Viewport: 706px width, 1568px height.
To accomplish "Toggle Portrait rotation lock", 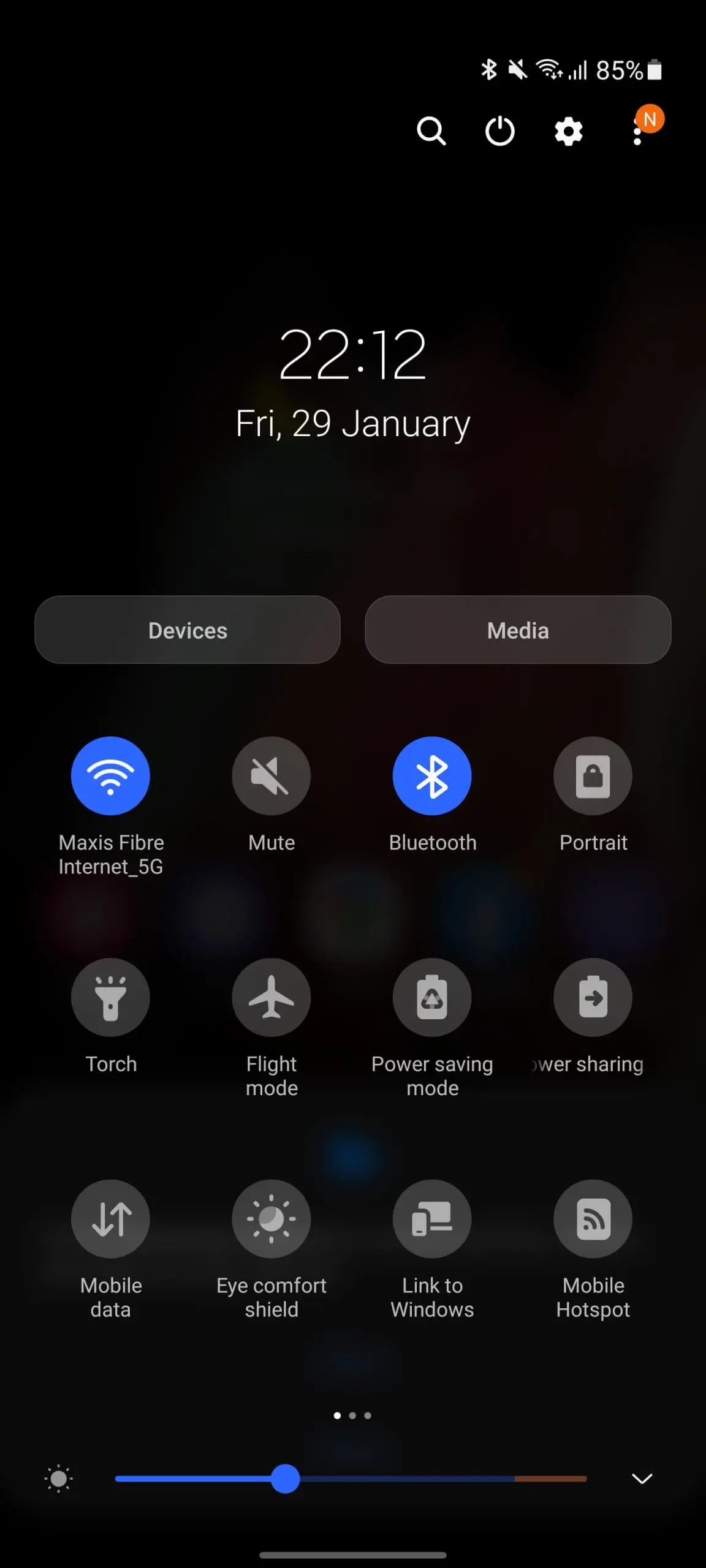I will (x=593, y=776).
